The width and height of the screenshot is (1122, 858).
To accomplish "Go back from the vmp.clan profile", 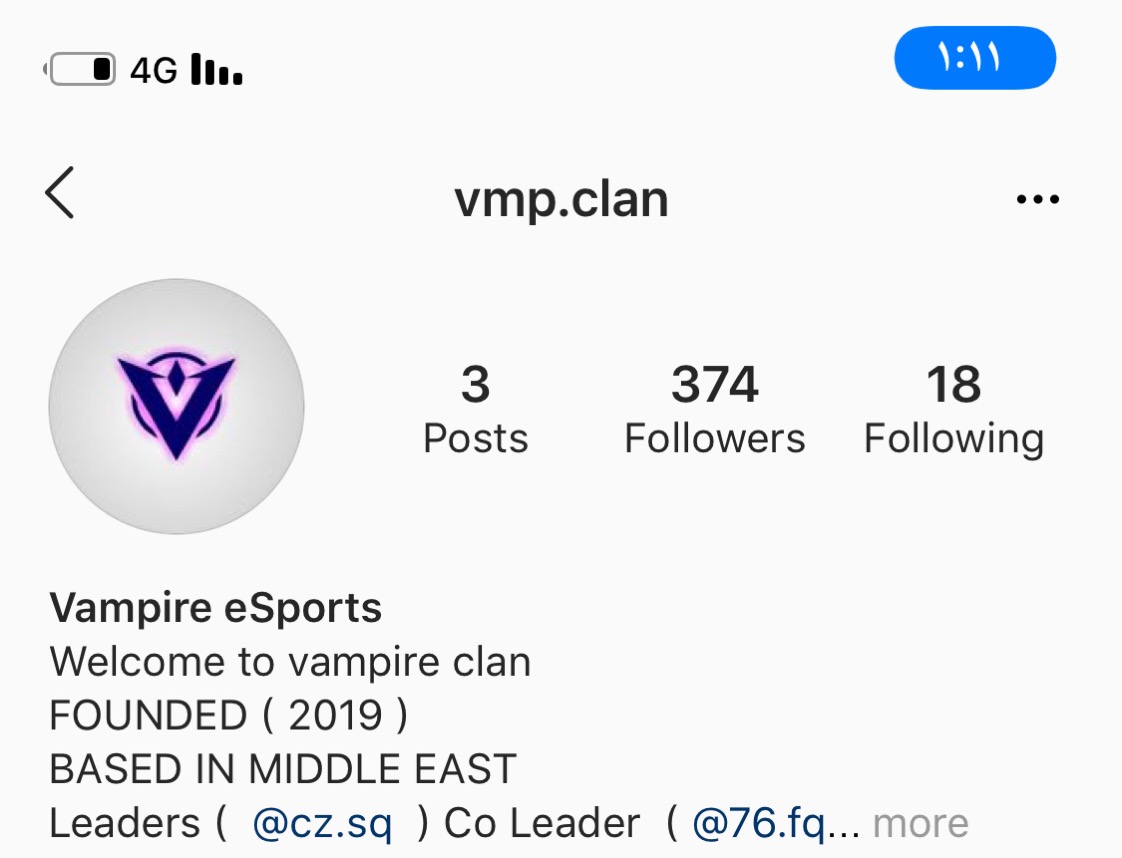I will pyautogui.click(x=60, y=193).
